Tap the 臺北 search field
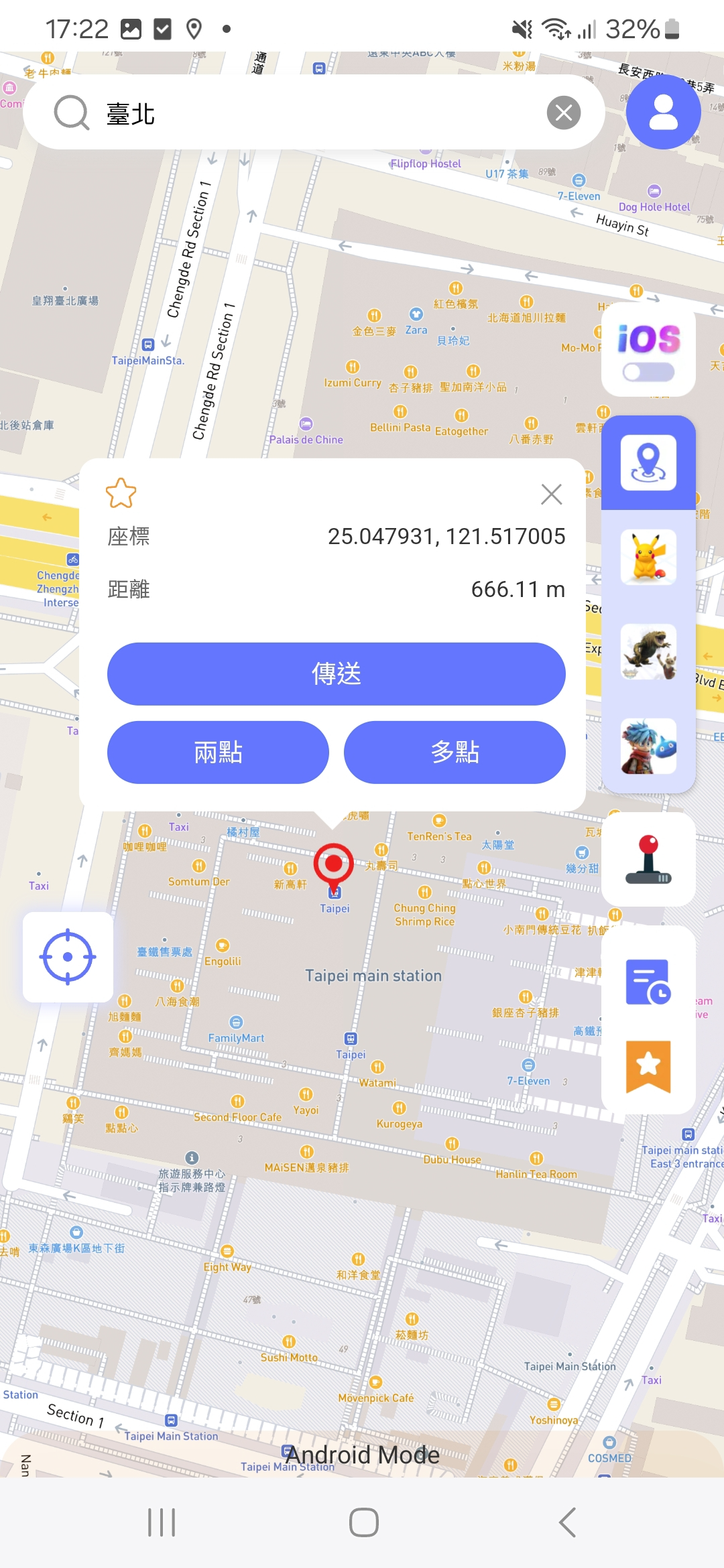This screenshot has height=1568, width=724. pos(302,113)
